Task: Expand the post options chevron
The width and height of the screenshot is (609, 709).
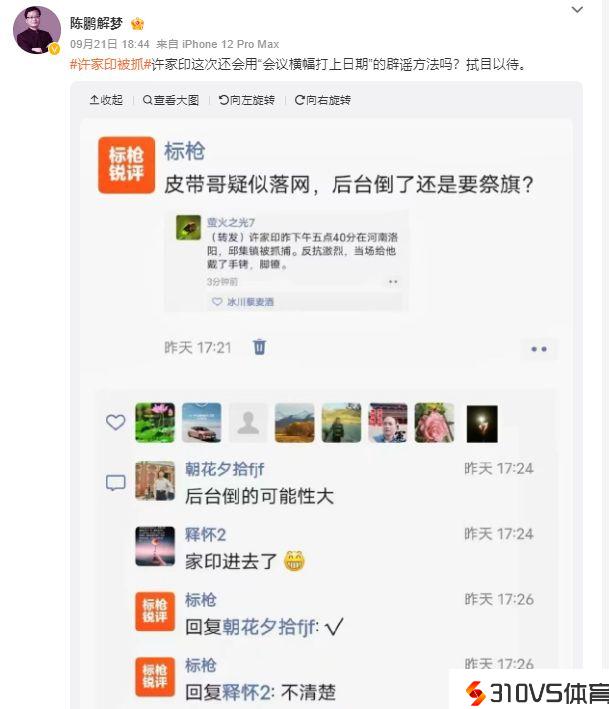Action: [x=577, y=10]
